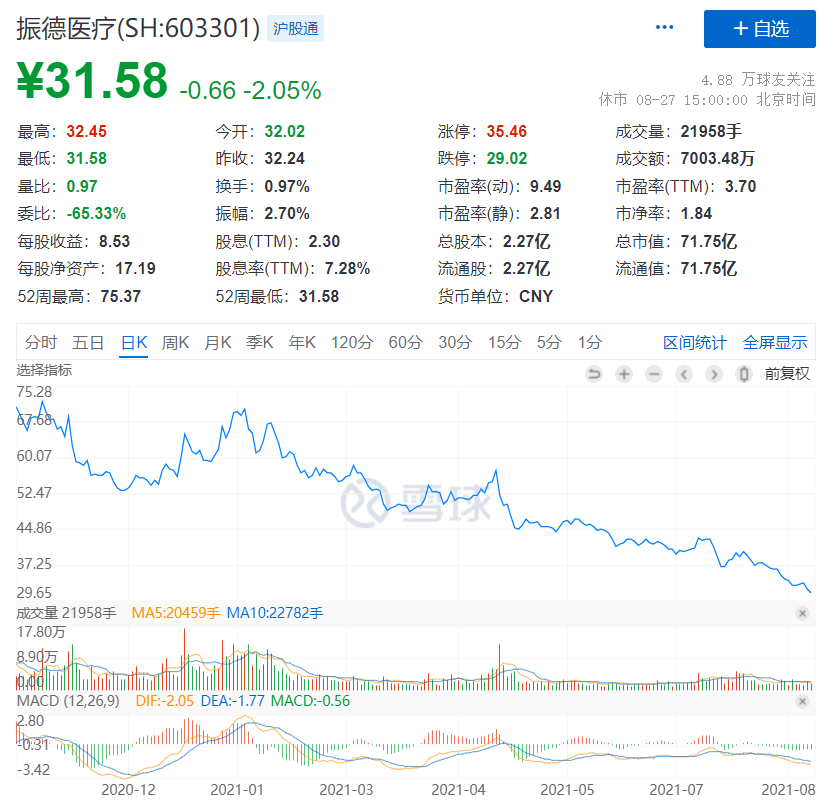Open the three-dot more options menu
Image resolution: width=833 pixels, height=802 pixels.
[665, 28]
